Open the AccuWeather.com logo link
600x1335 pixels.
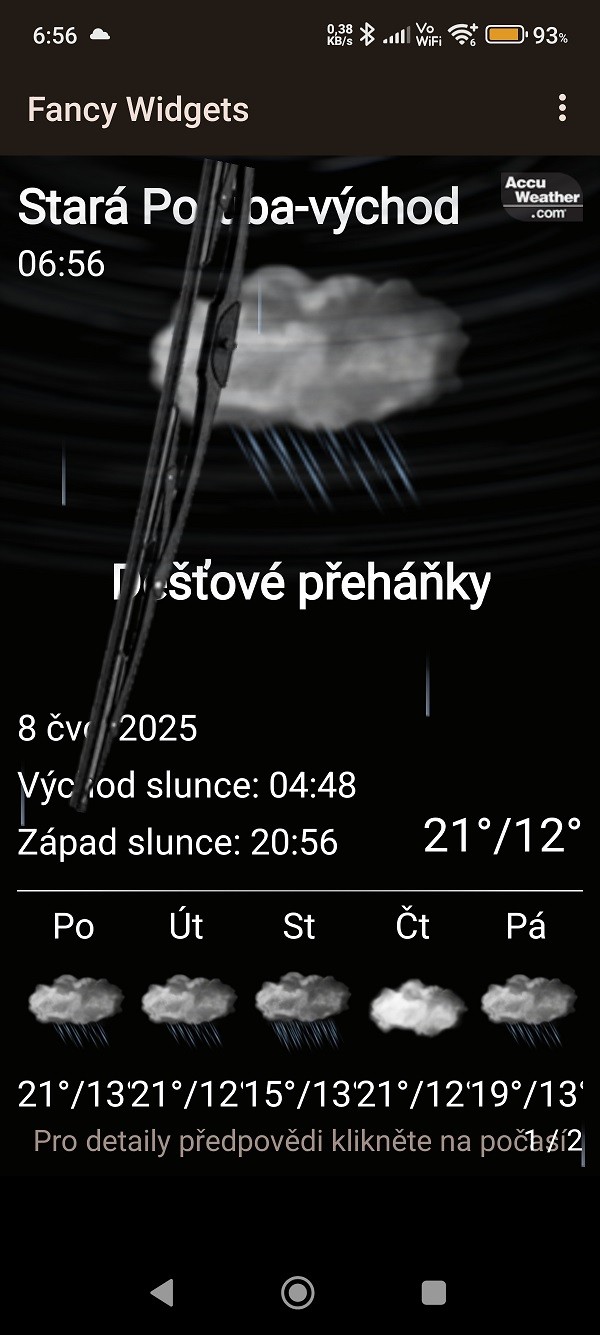541,197
